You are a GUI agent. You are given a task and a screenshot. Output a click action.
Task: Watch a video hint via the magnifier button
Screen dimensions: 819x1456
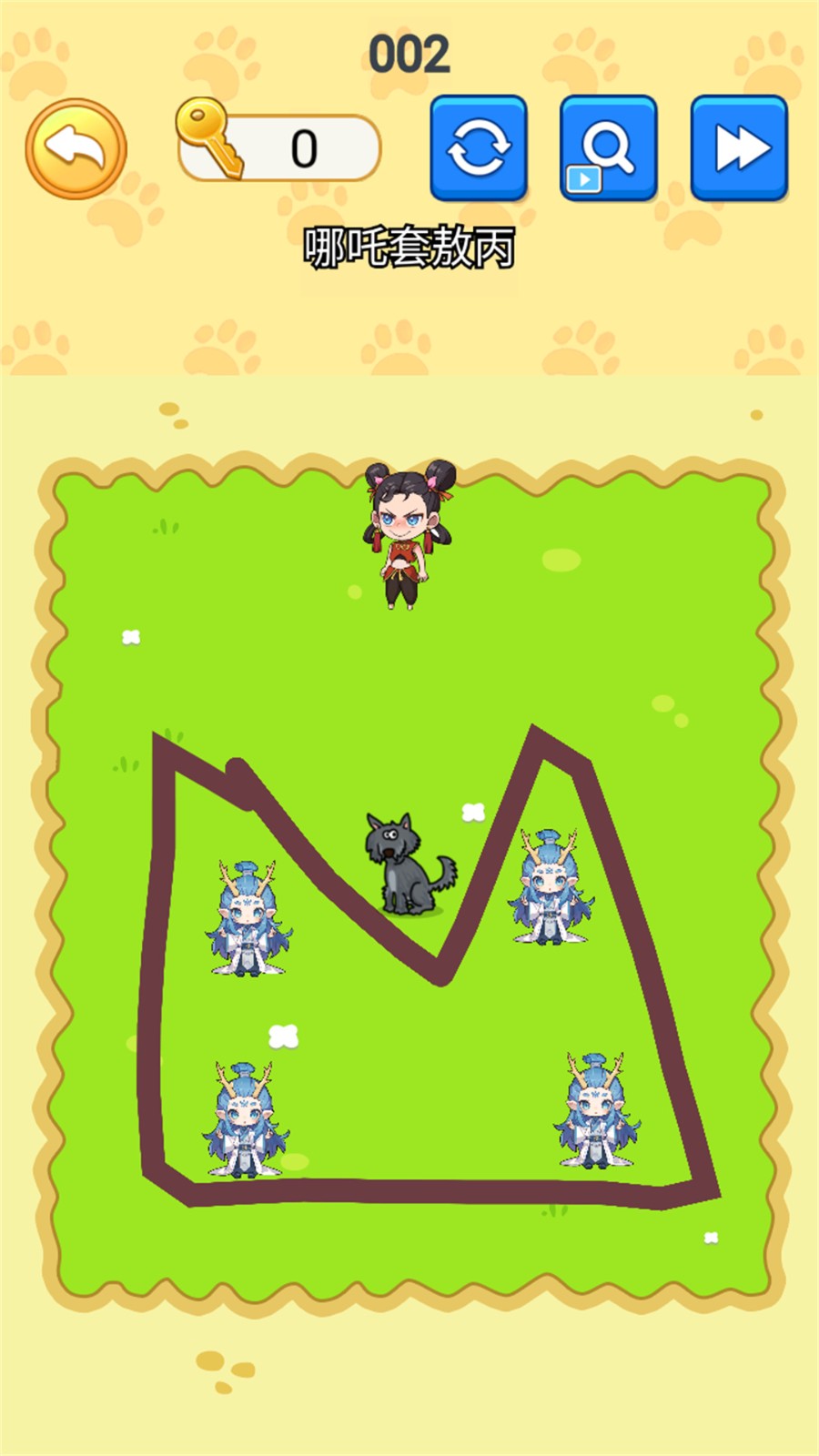(x=608, y=148)
